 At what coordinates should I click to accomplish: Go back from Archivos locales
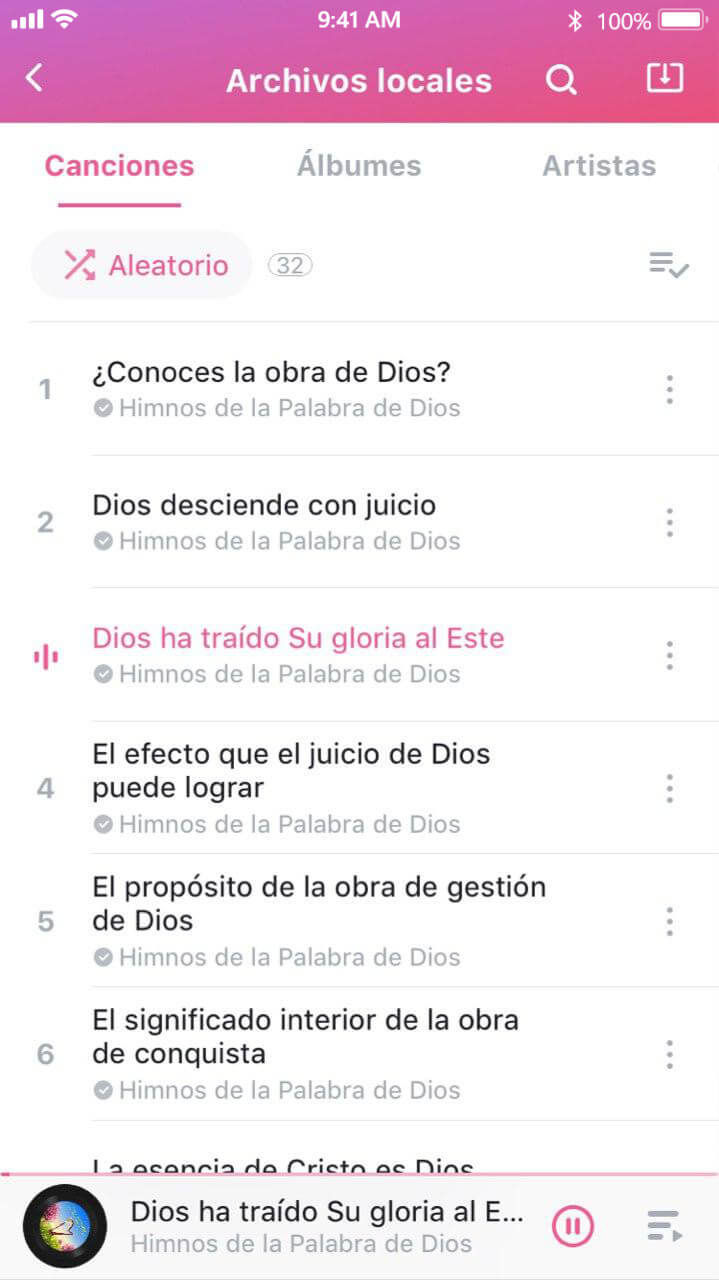35,79
